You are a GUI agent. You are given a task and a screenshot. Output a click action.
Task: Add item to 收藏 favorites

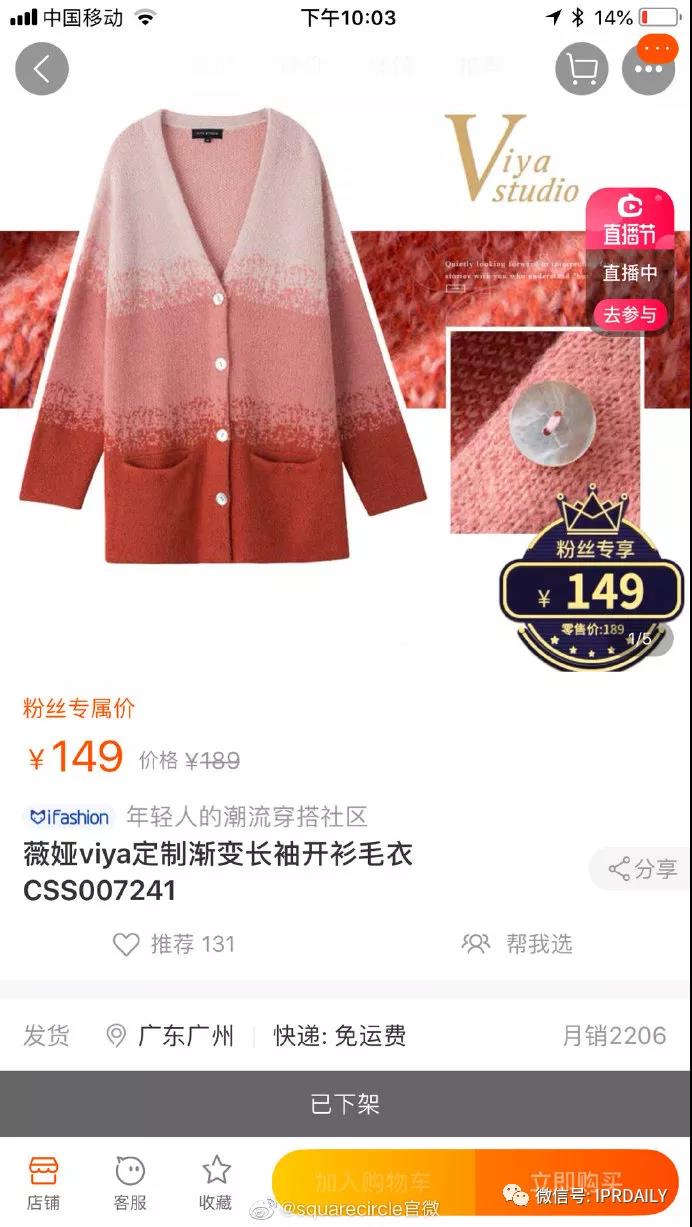pyautogui.click(x=216, y=1183)
